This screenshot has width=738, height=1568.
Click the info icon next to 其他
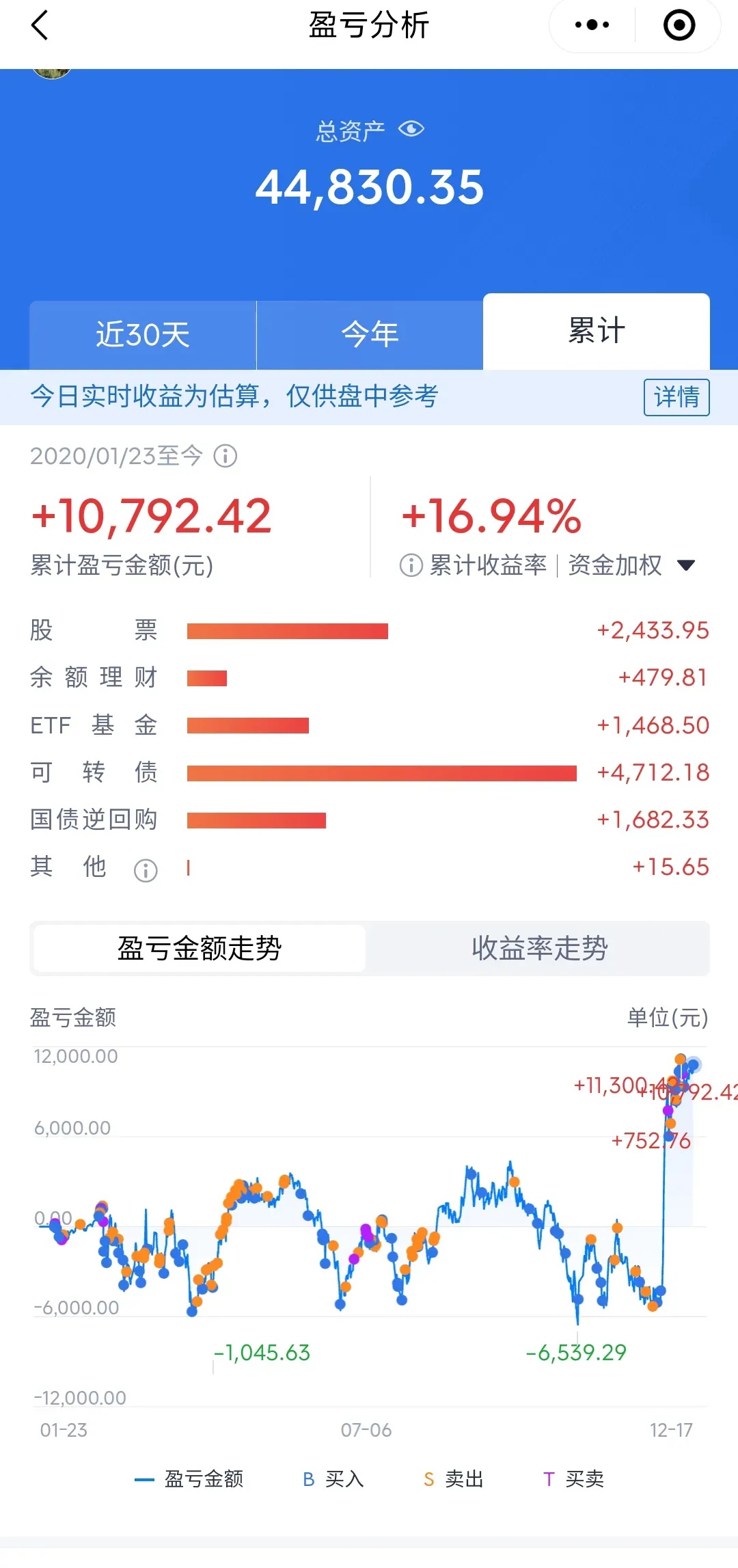click(x=144, y=870)
